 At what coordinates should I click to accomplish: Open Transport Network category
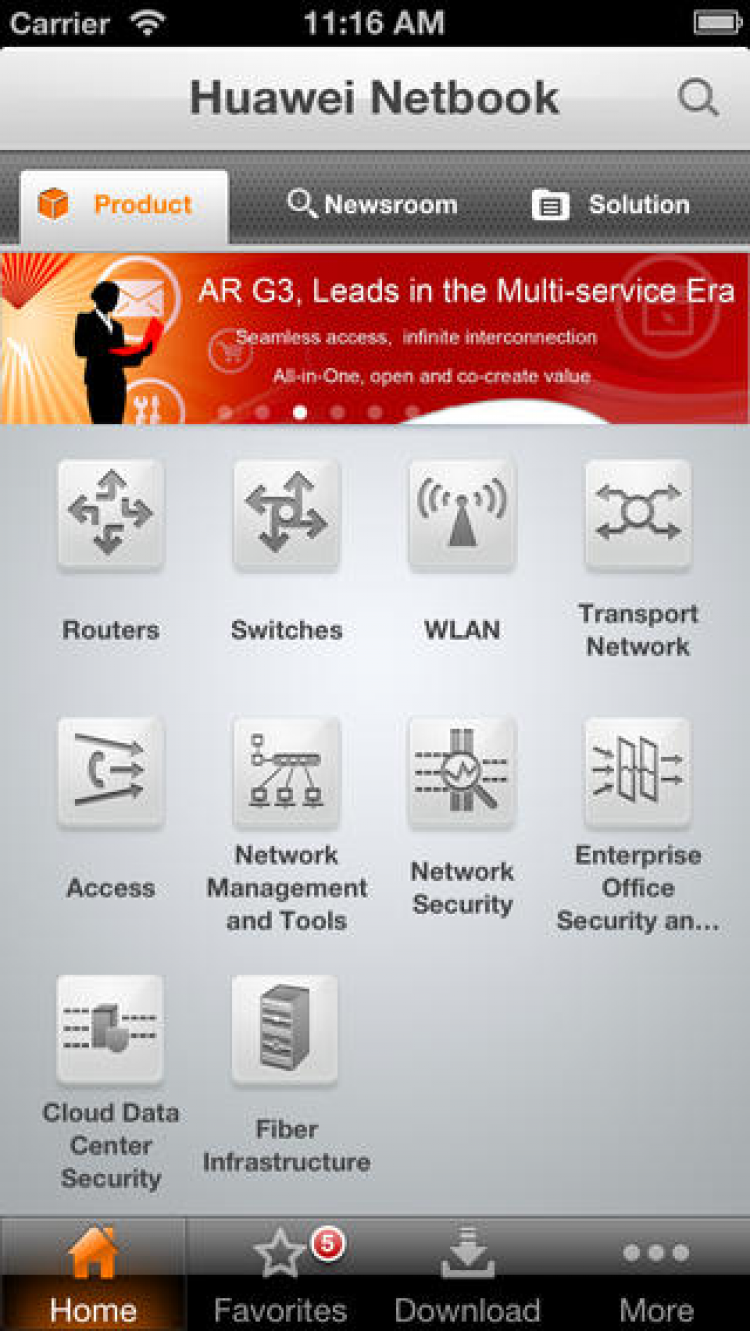638,515
